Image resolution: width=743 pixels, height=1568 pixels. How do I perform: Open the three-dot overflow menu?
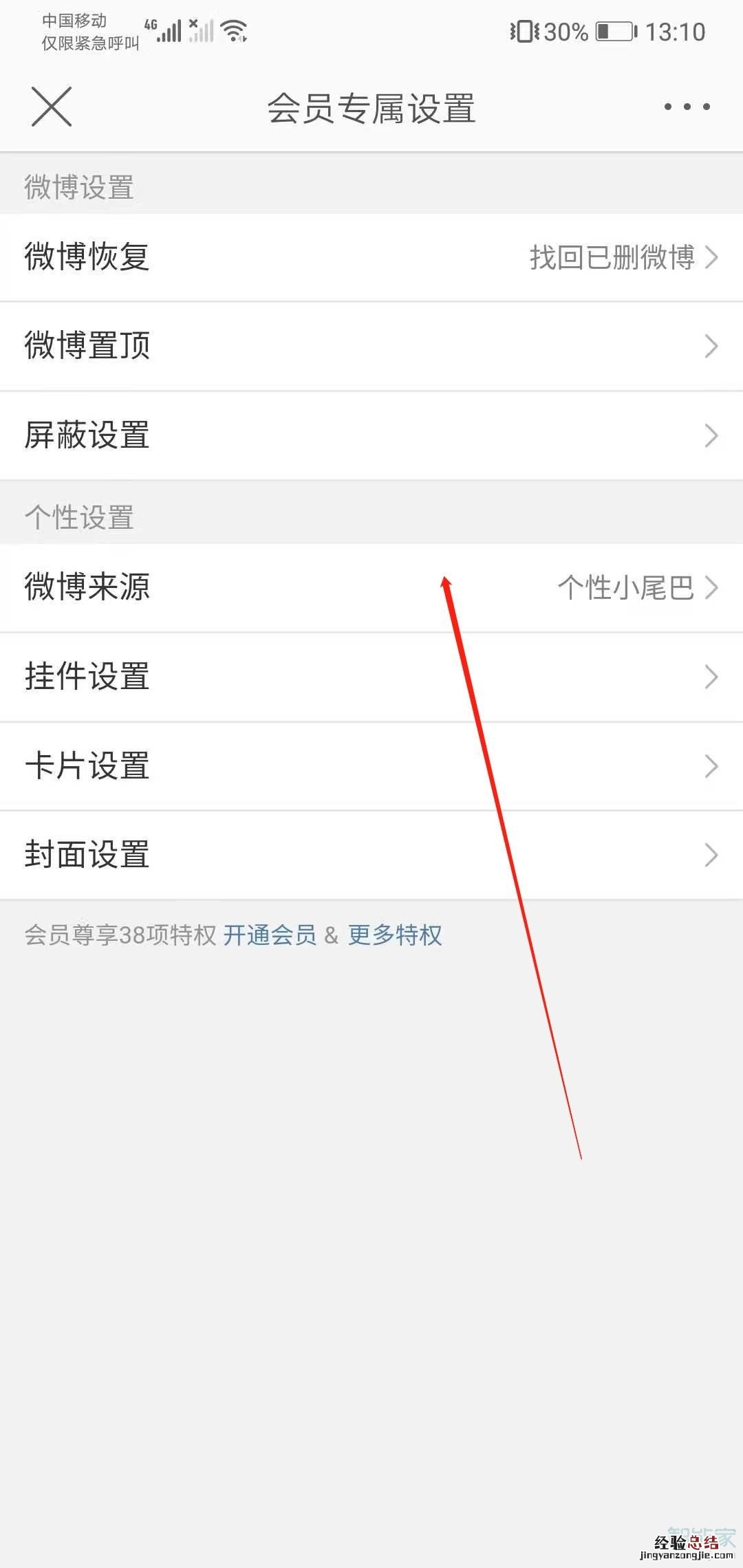pos(687,107)
